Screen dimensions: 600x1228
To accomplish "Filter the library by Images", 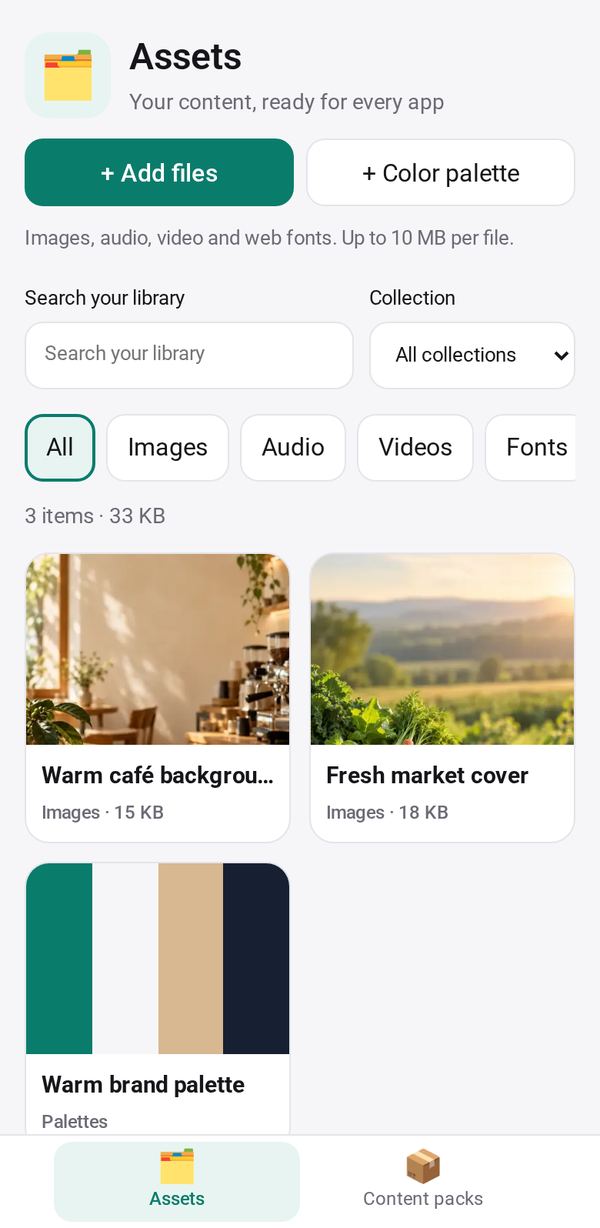I will pos(168,447).
